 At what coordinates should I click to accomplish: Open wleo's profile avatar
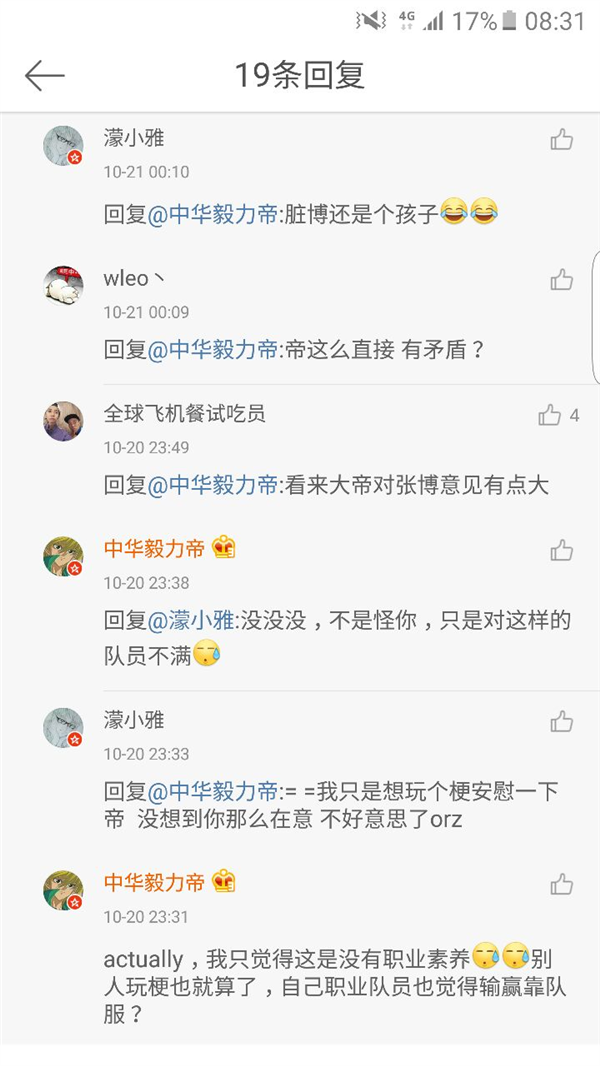pos(63,284)
